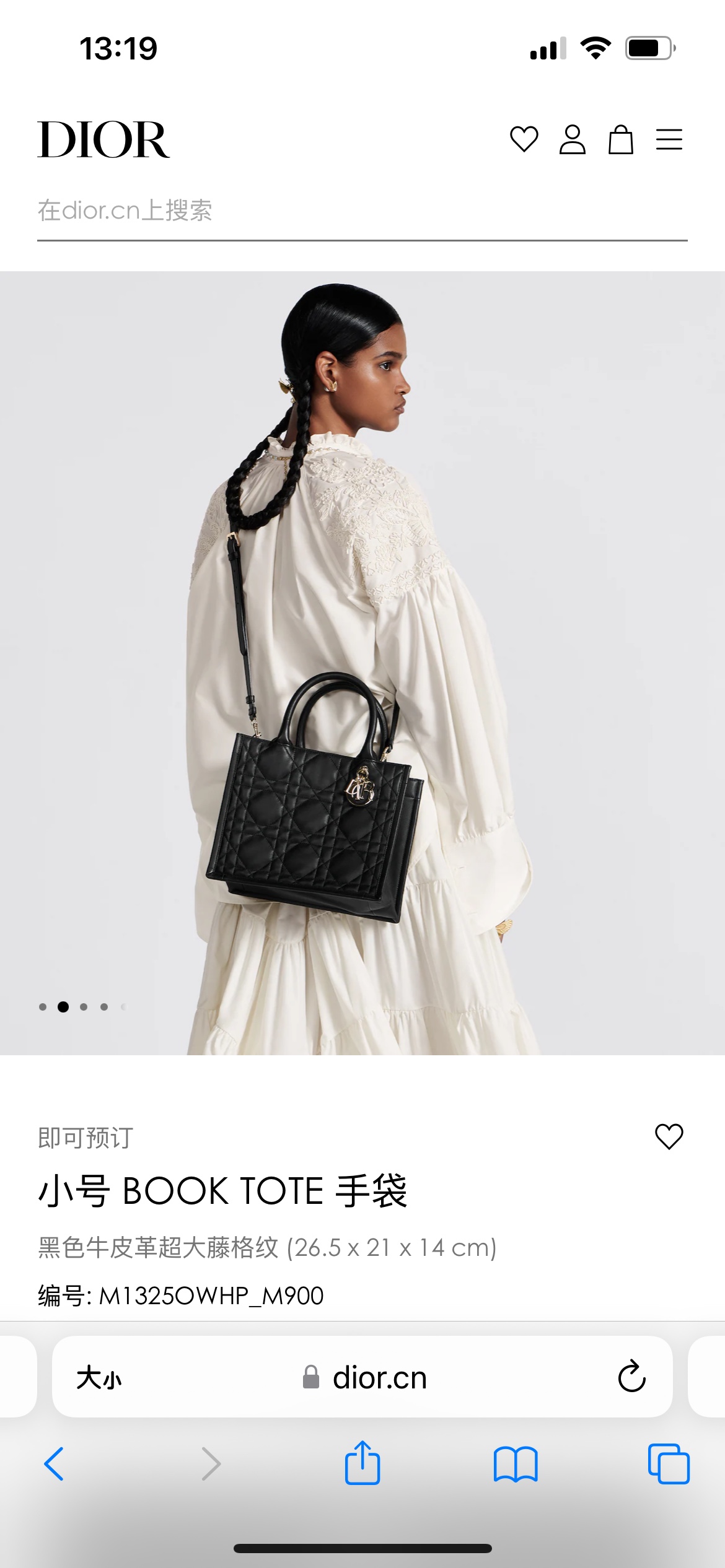Tap the dior.cn search field
The width and height of the screenshot is (725, 1568).
(x=362, y=211)
